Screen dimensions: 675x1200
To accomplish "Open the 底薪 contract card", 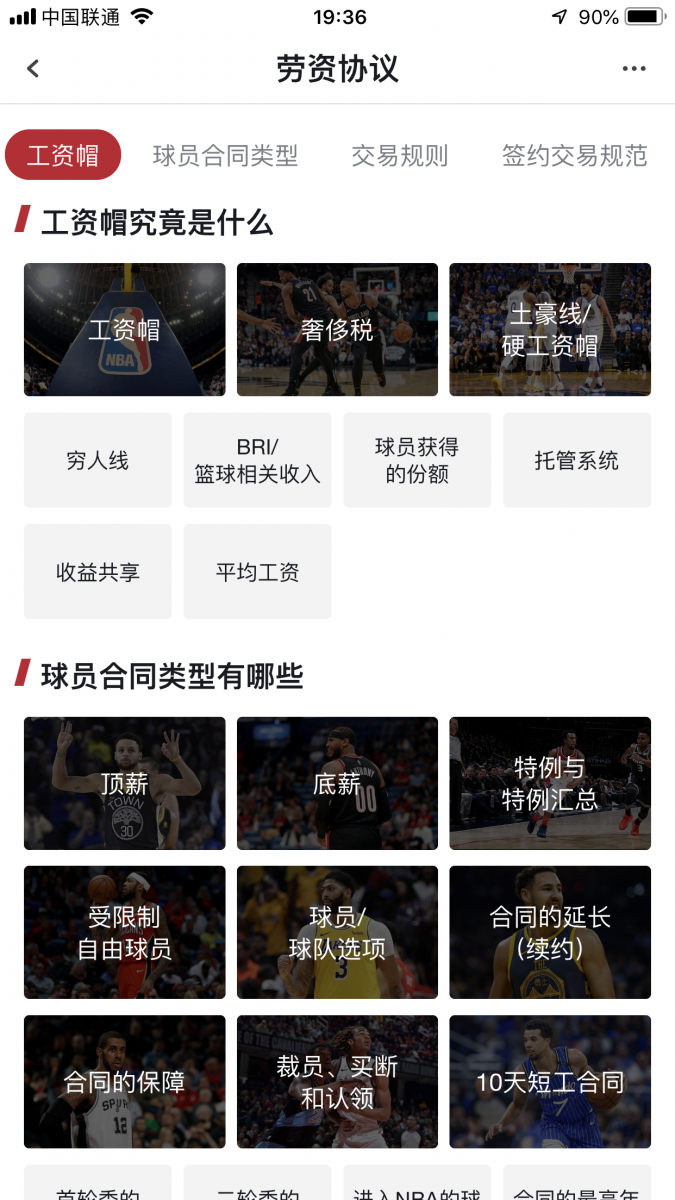I will (x=337, y=783).
